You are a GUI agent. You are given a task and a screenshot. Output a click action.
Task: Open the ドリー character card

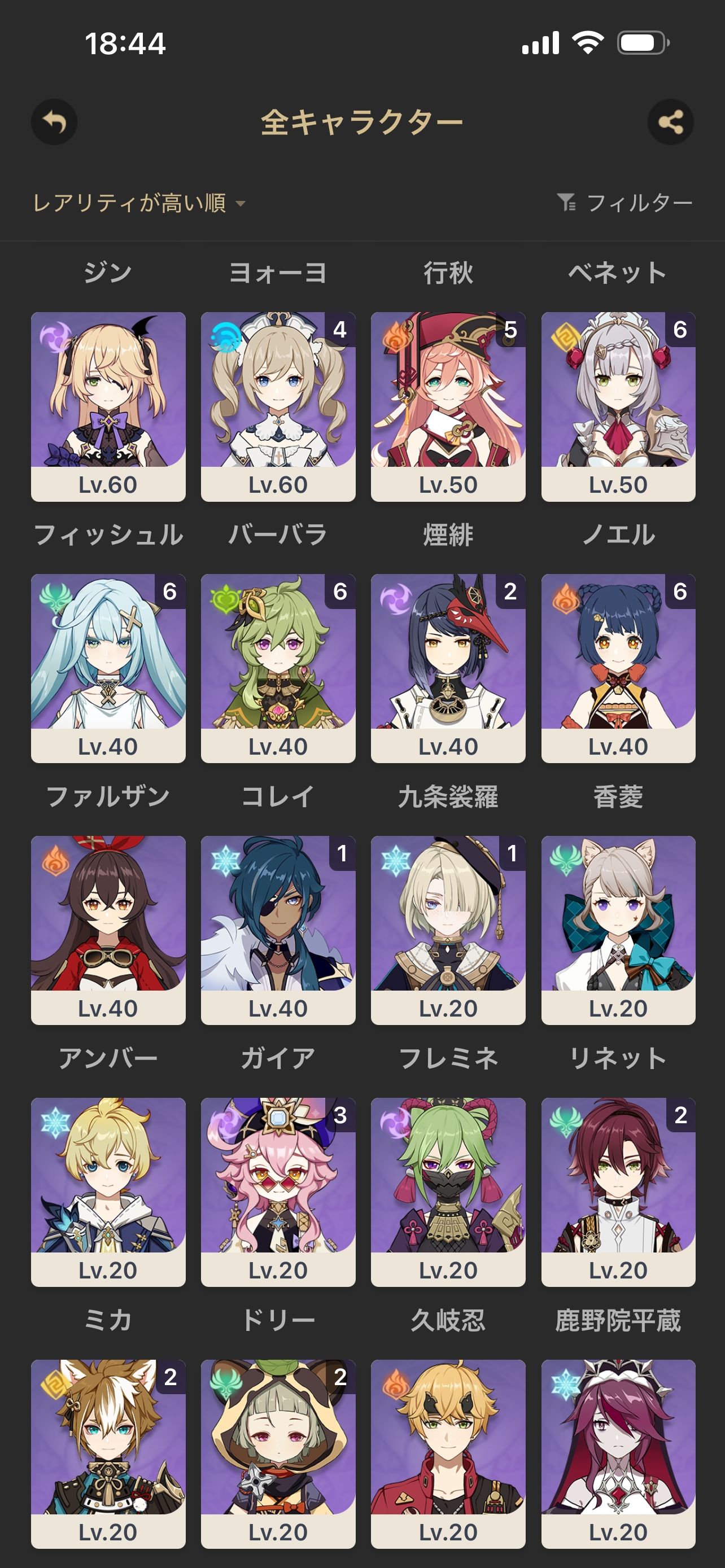click(x=278, y=1191)
